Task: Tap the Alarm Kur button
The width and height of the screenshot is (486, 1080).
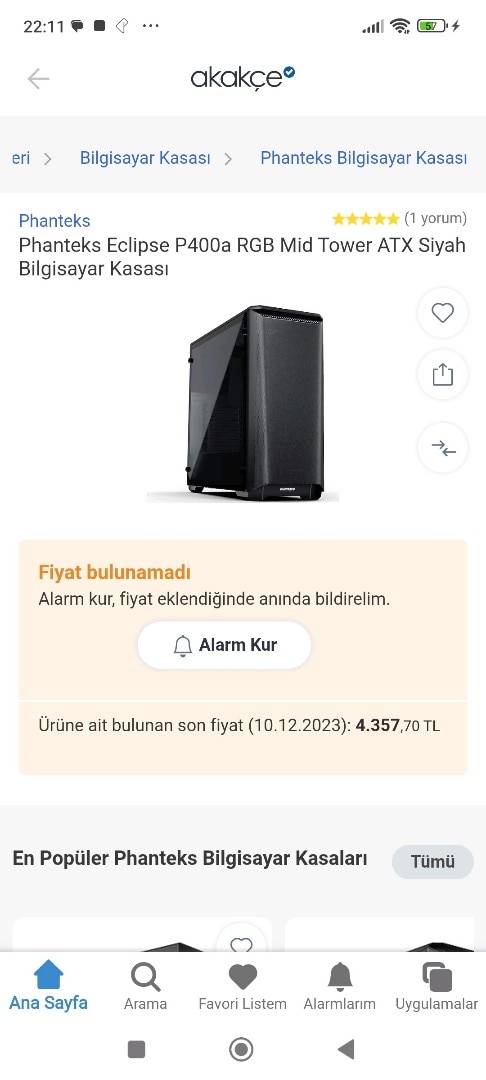Action: [224, 645]
